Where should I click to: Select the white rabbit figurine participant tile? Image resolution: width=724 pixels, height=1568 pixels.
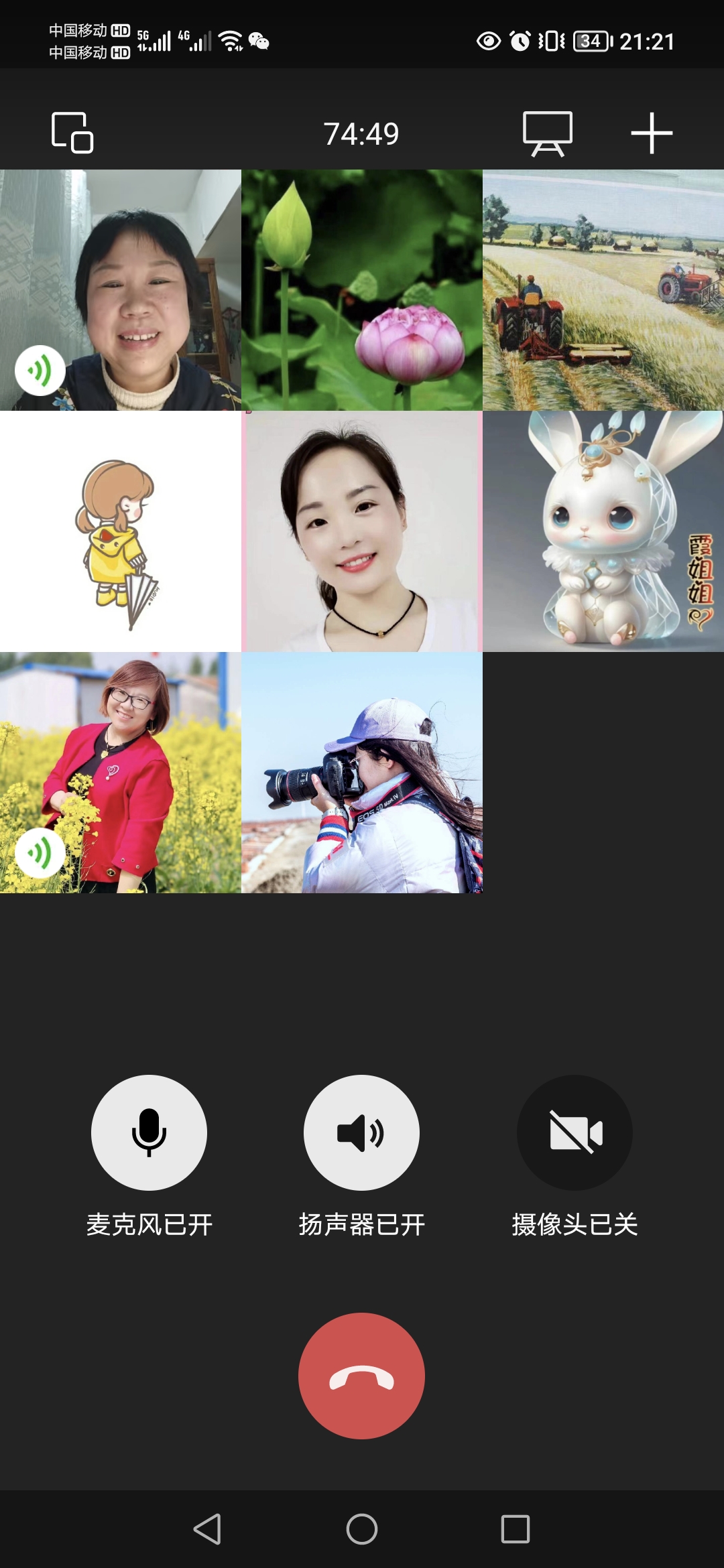pyautogui.click(x=603, y=531)
